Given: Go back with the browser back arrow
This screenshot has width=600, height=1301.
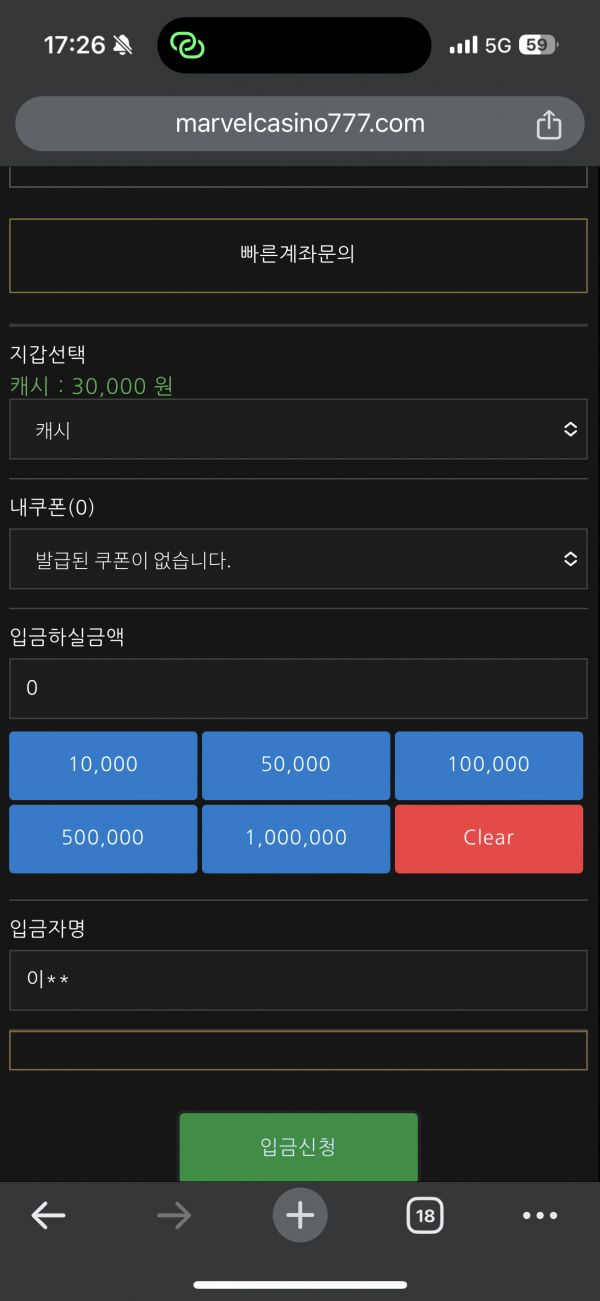Looking at the screenshot, I should (x=48, y=1215).
